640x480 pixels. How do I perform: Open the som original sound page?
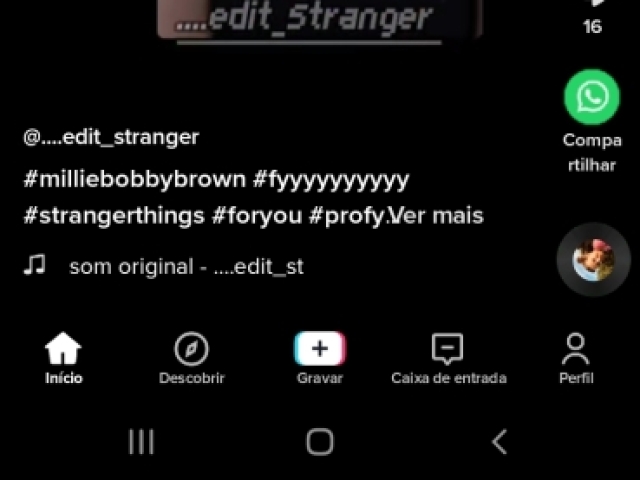tap(186, 267)
